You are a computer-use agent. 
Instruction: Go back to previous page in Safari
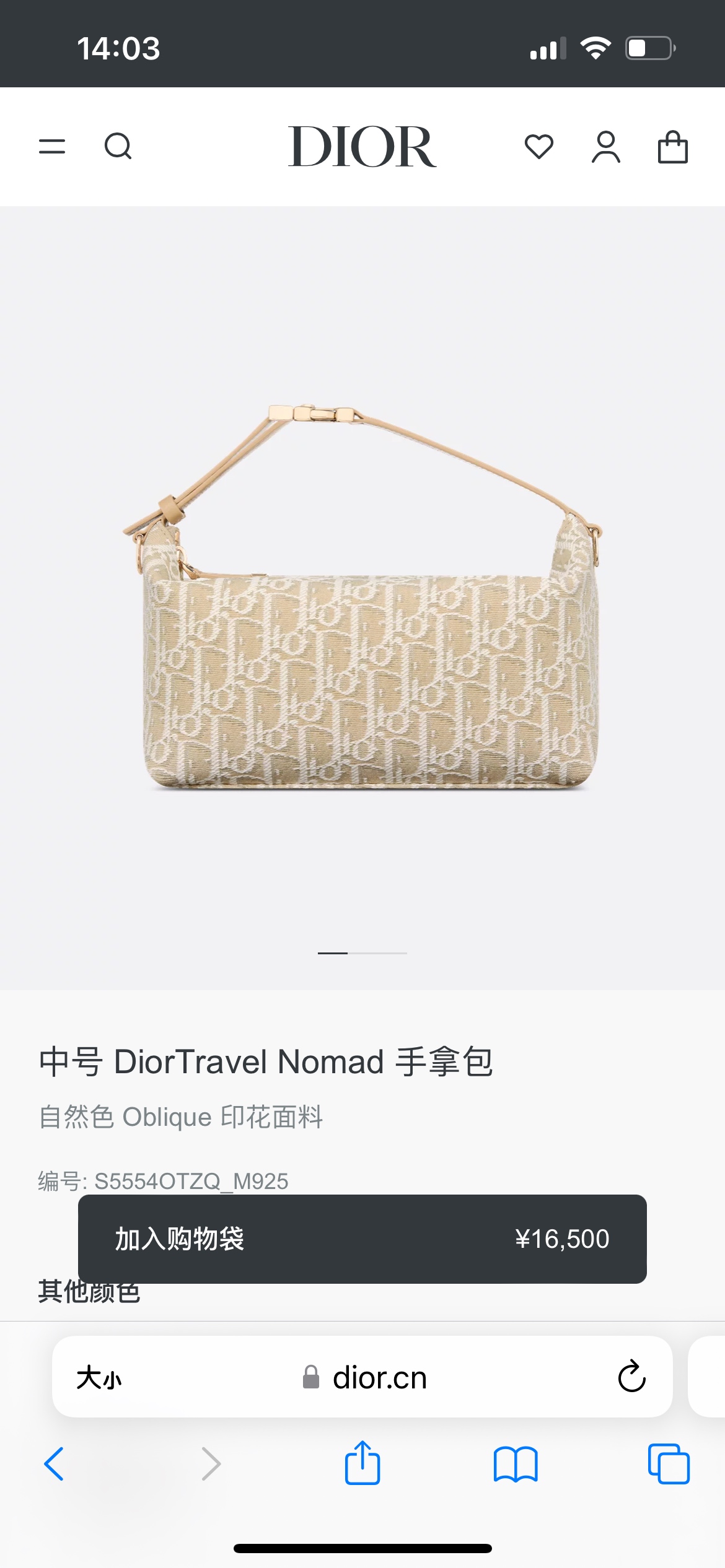pyautogui.click(x=55, y=1464)
